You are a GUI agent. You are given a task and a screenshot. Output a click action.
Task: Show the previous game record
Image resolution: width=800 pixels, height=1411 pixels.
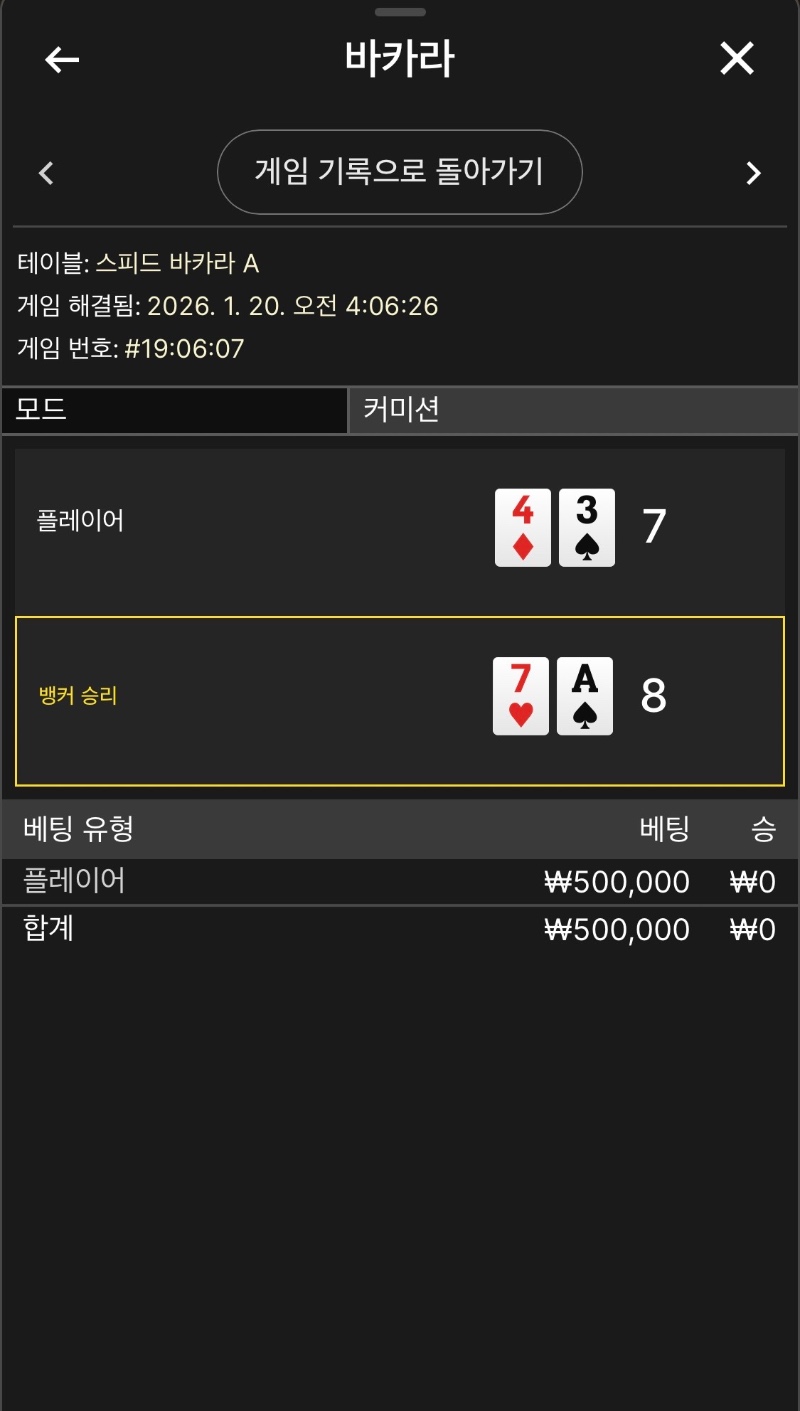[46, 173]
